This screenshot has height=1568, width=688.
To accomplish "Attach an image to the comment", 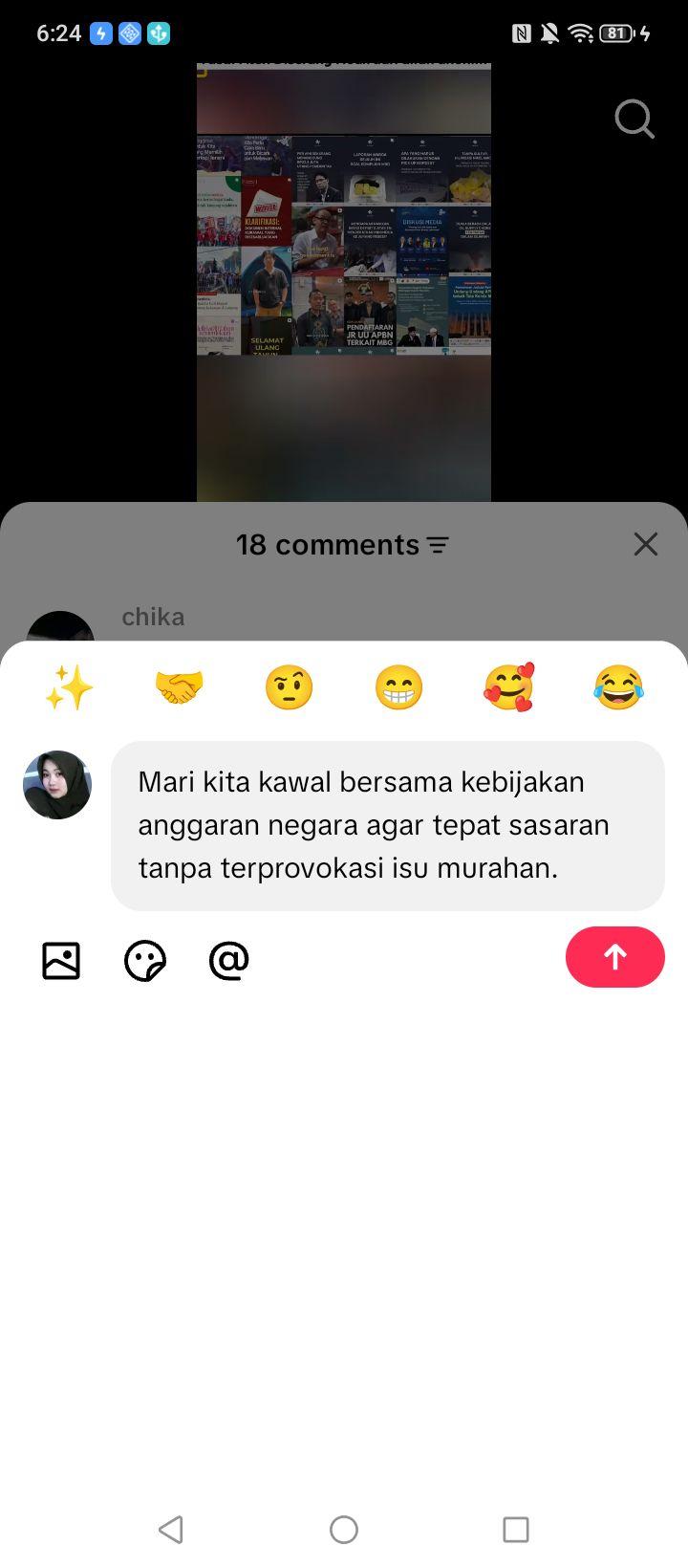I will (61, 960).
